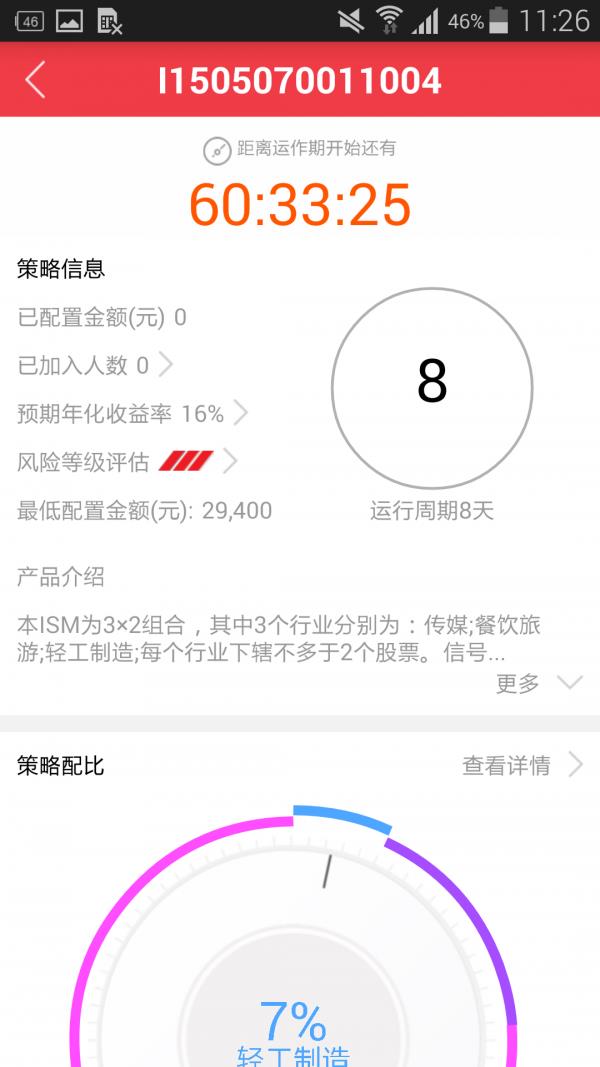Open the 已加入人数 participants list

click(95, 365)
